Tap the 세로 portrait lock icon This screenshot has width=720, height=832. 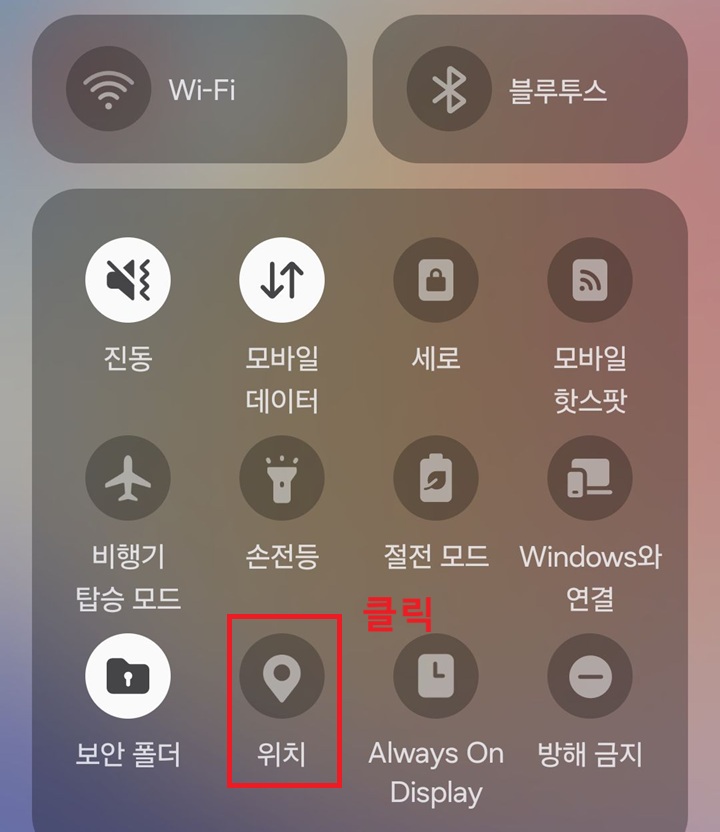pos(434,281)
